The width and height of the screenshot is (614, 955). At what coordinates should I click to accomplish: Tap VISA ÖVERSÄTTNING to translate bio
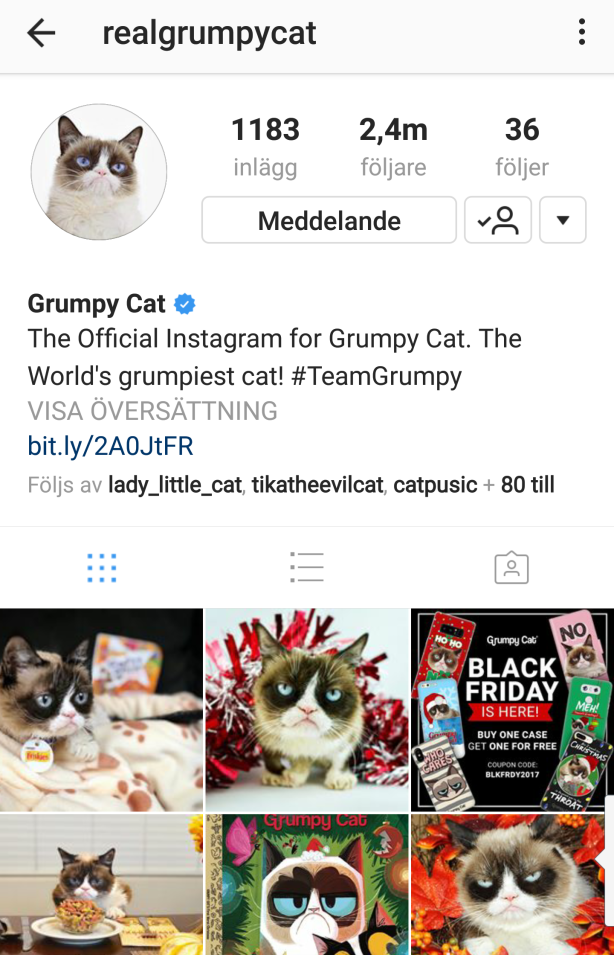tap(152, 411)
